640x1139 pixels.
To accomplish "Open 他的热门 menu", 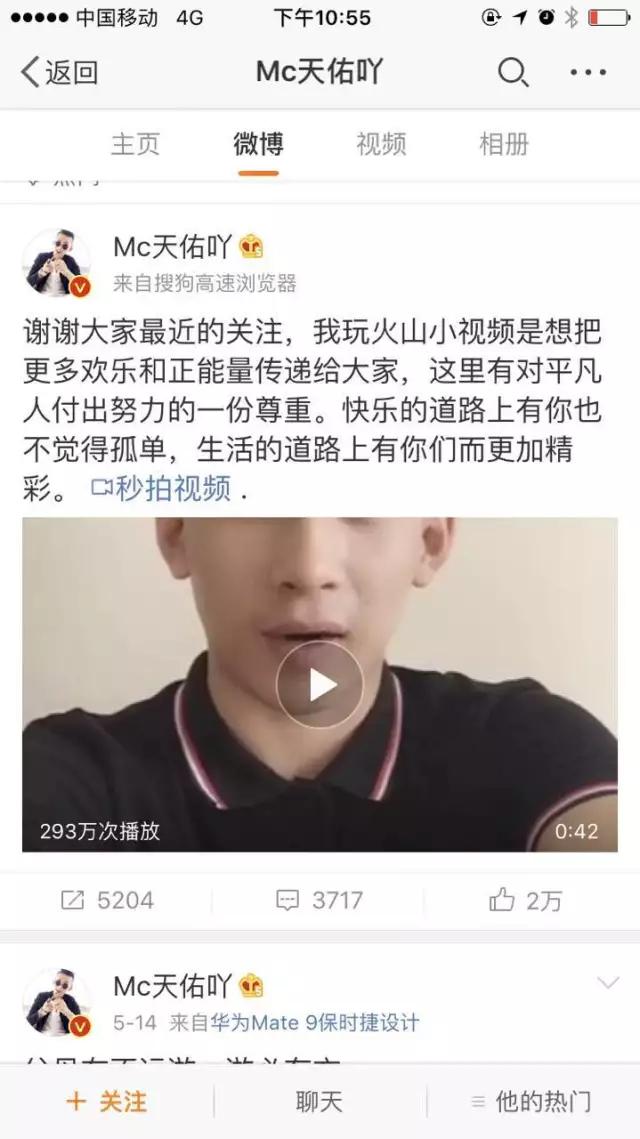I will coord(532,1102).
